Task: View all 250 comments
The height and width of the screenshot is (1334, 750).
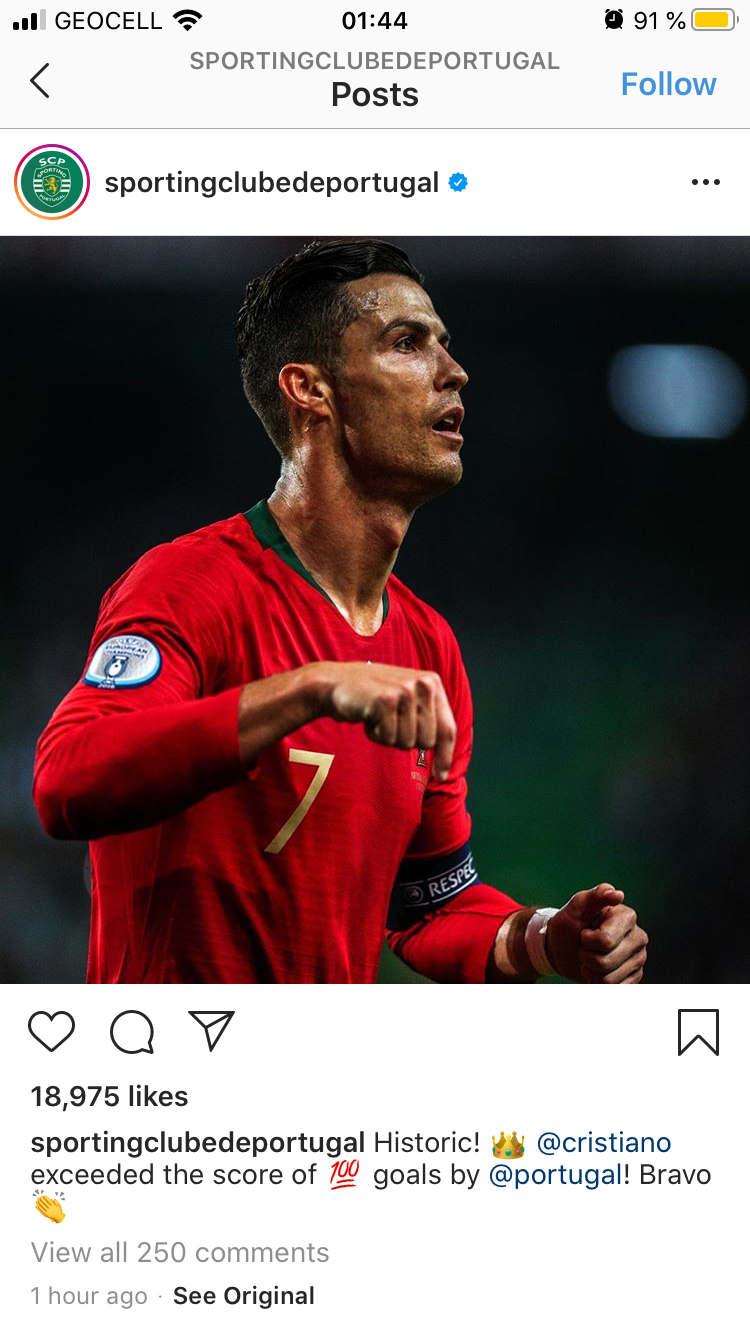Action: 180,1252
